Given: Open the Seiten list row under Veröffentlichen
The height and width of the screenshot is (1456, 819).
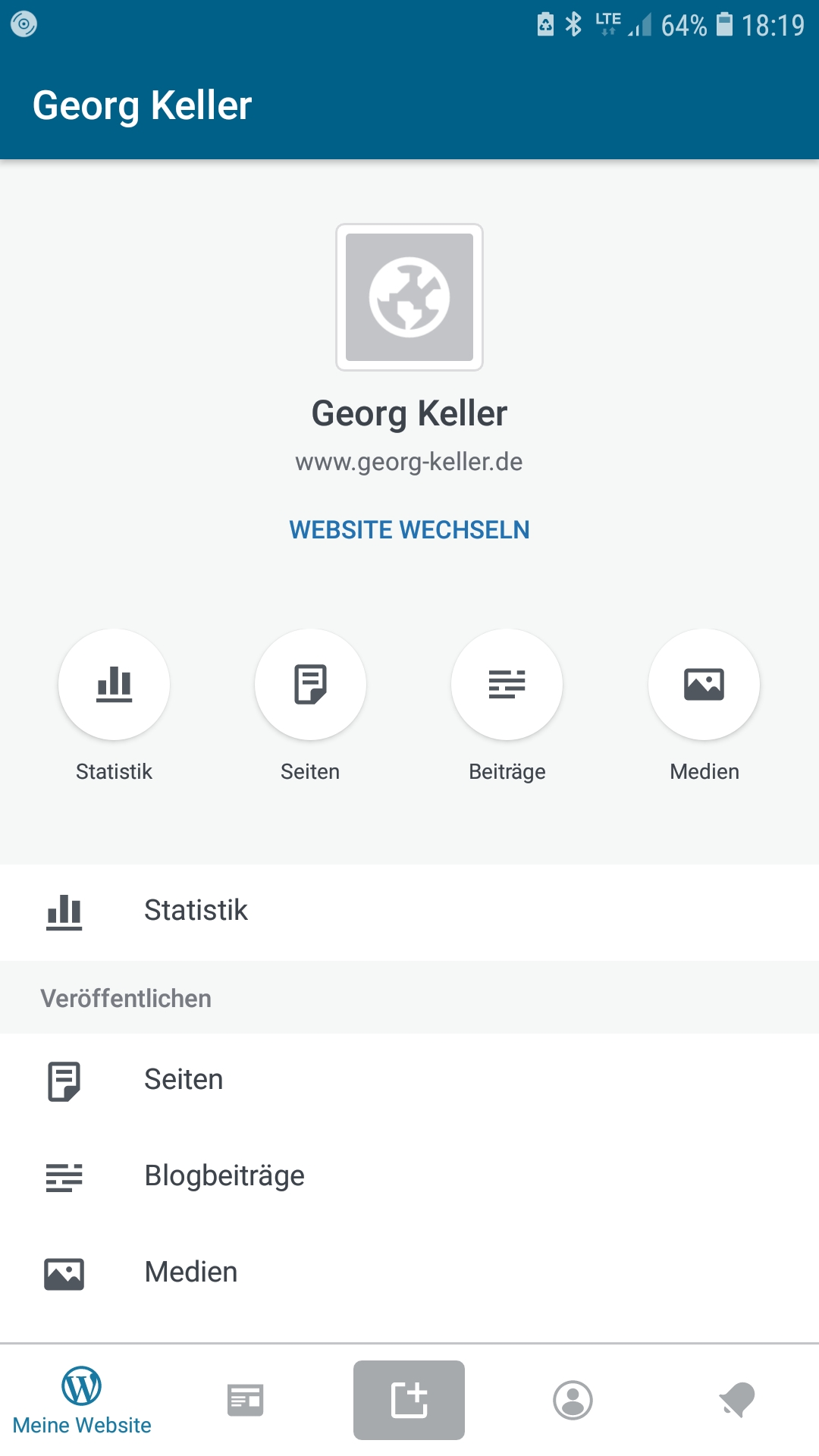Looking at the screenshot, I should pyautogui.click(x=409, y=1081).
